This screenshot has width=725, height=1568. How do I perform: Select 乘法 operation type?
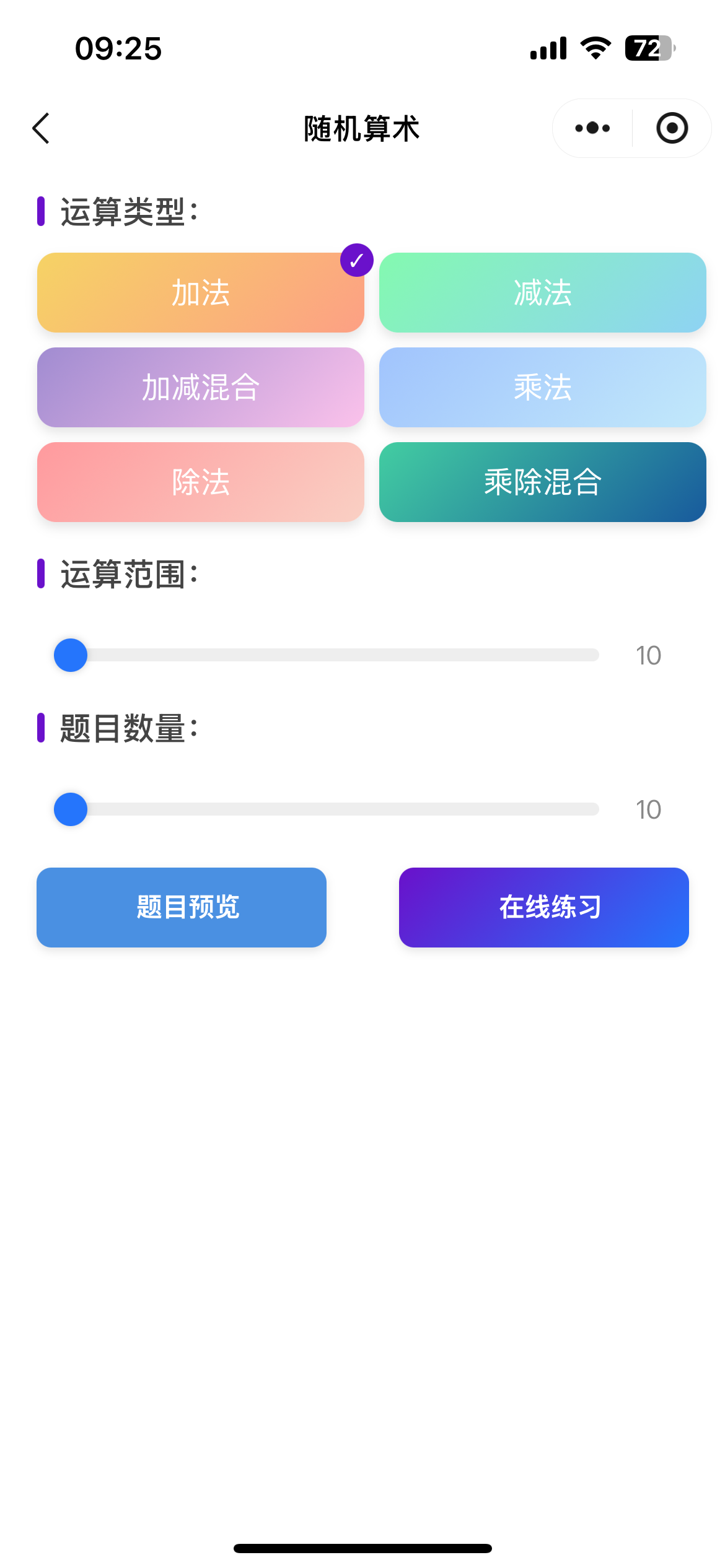542,387
